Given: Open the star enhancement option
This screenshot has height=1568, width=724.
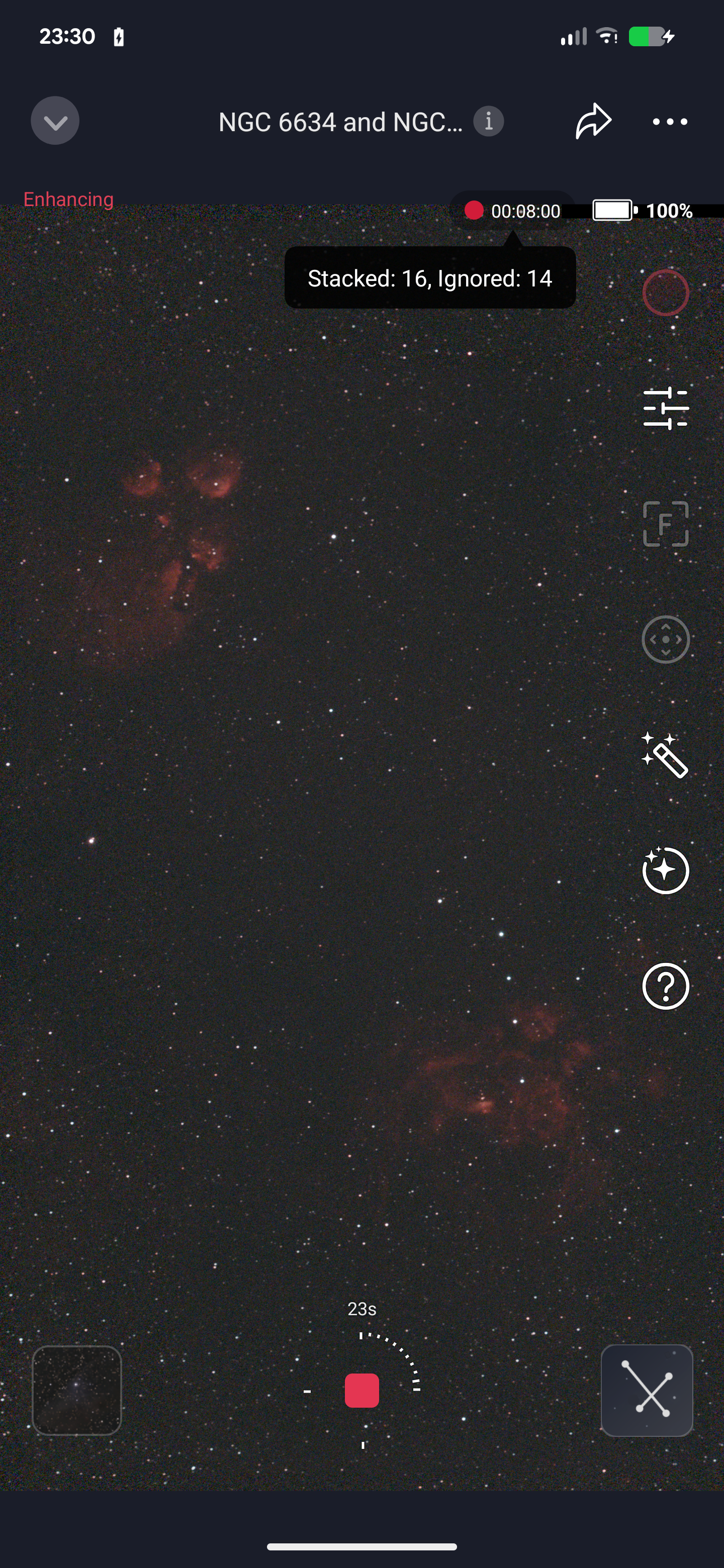Looking at the screenshot, I should 665,870.
